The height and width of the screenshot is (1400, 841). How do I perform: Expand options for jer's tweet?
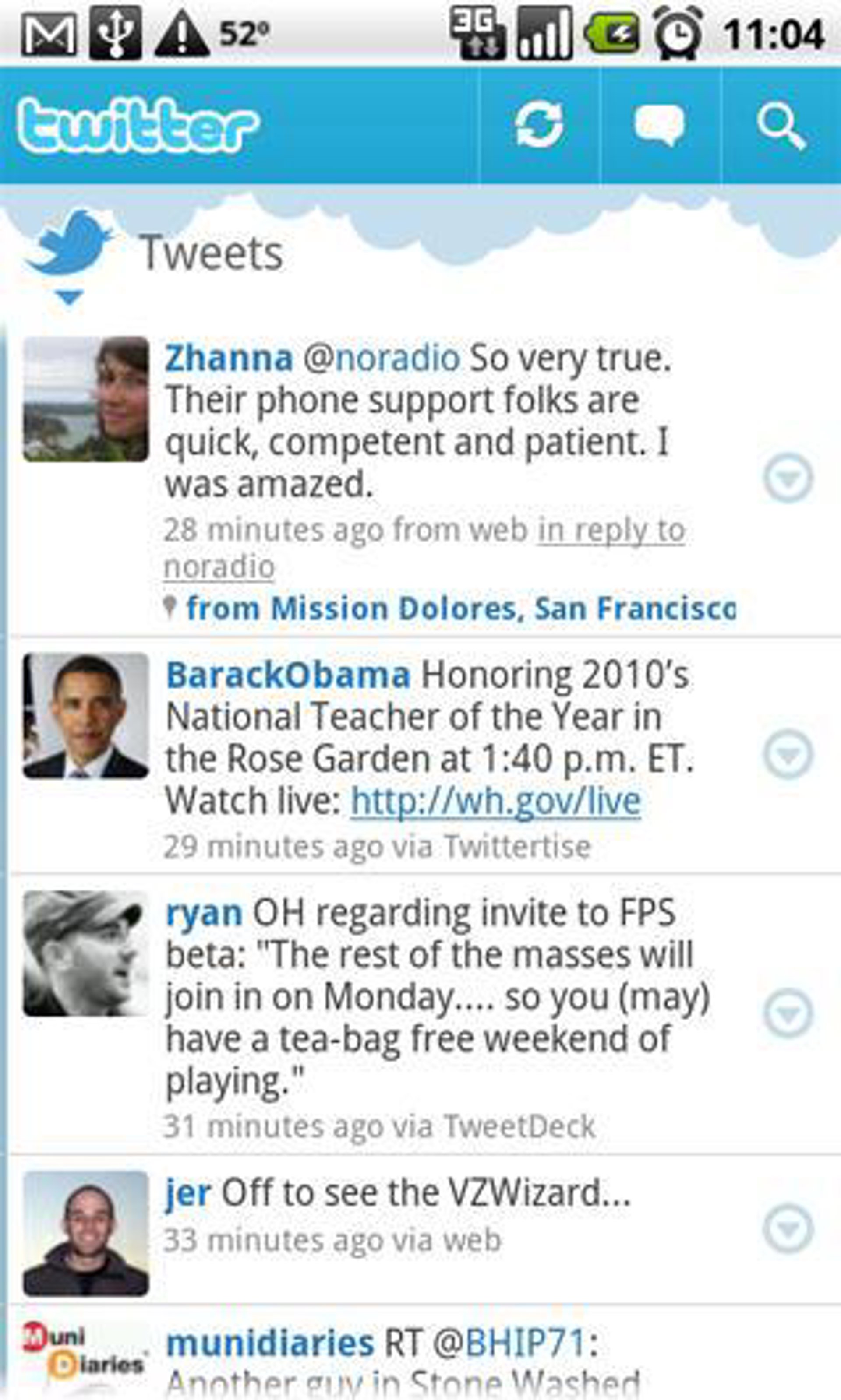[788, 1228]
